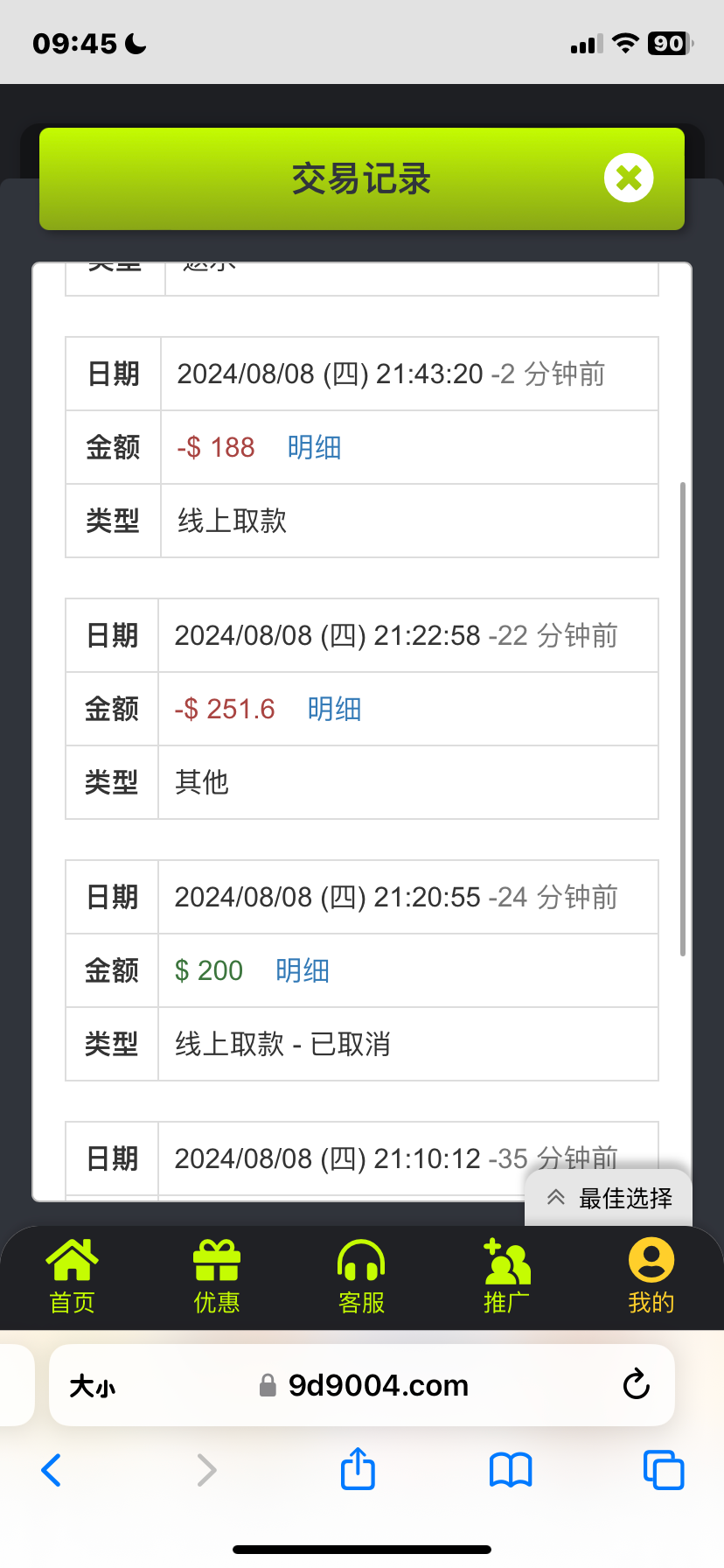
Task: Select the 推广 tab
Action: [506, 1277]
